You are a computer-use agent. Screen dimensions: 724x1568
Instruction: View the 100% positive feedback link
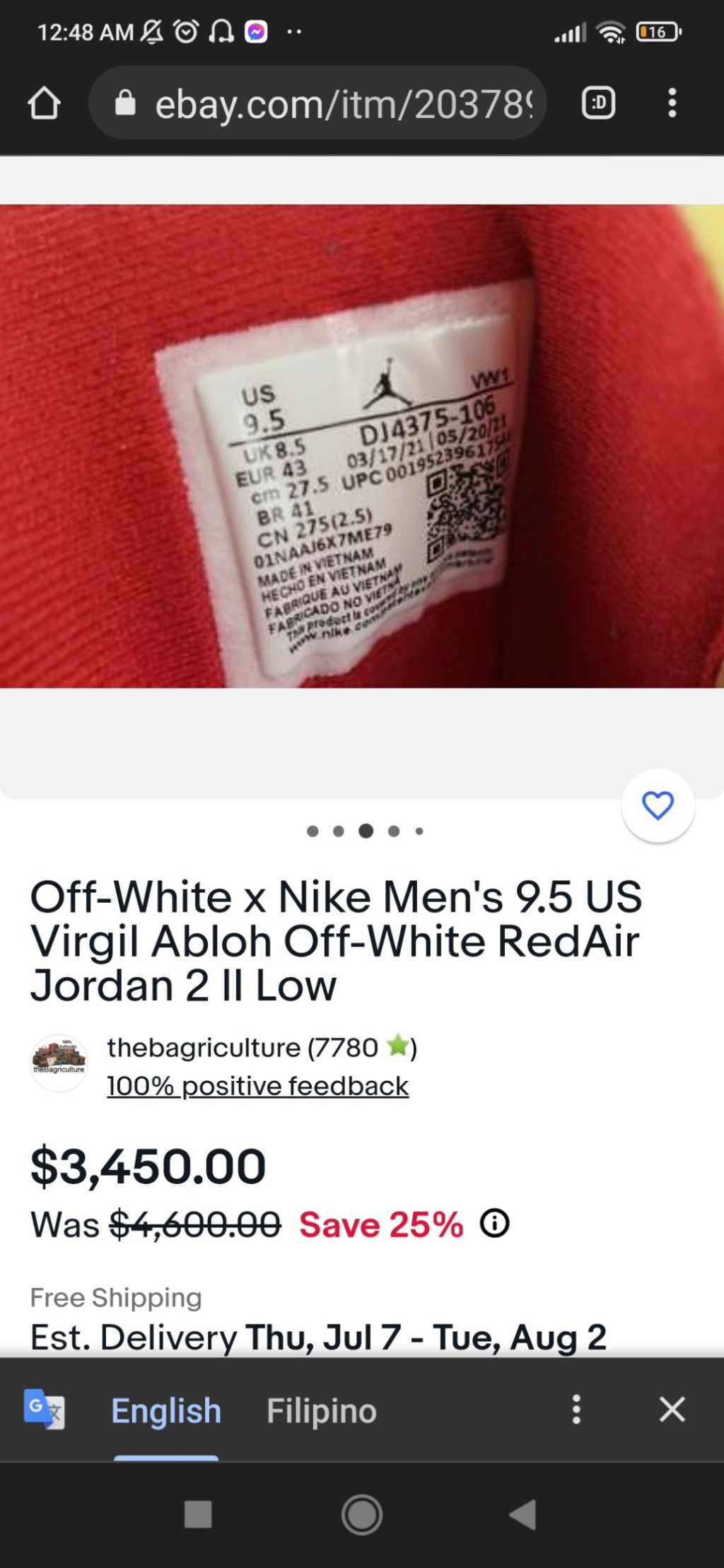257,1086
